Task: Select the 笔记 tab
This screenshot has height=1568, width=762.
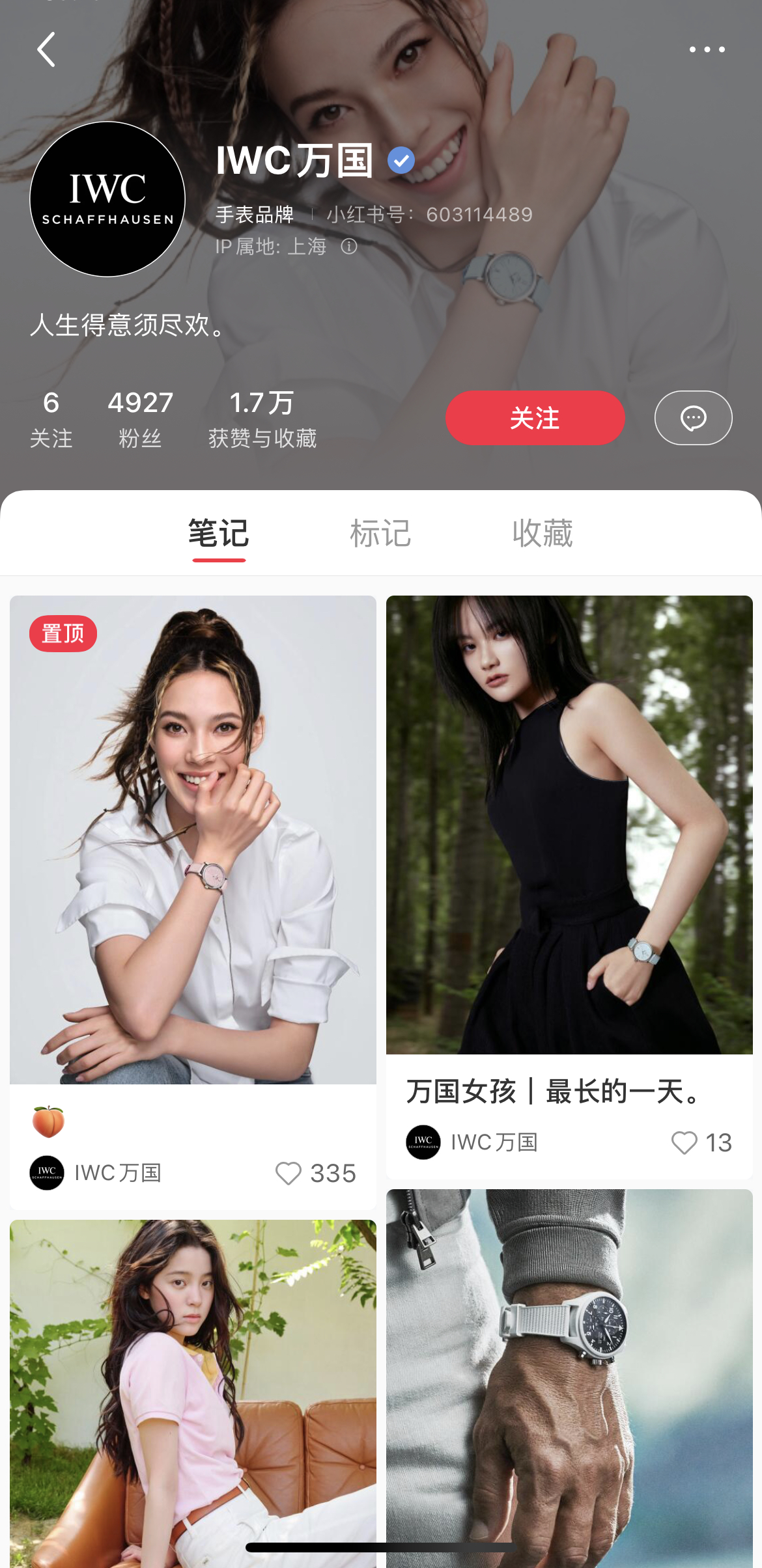Action: 219,534
